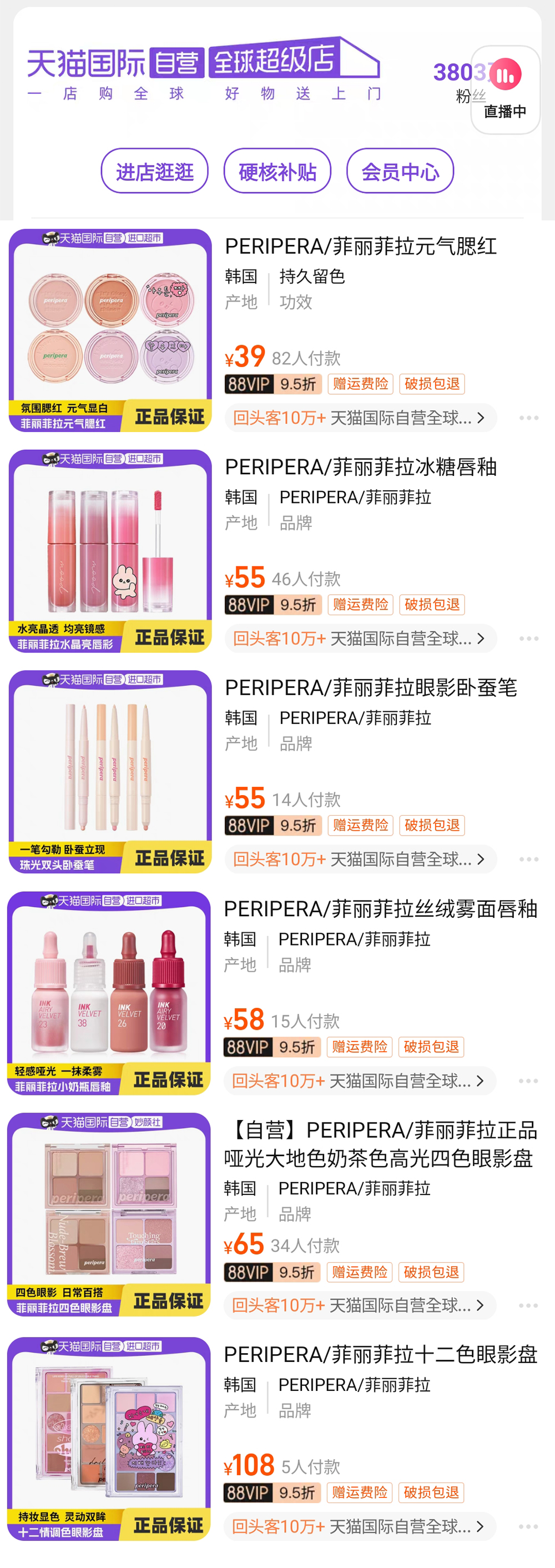This screenshot has width=555, height=1568.
Task: Open the 菲丽菲拉眼影卧蚕笔 product card
Action: [370, 688]
